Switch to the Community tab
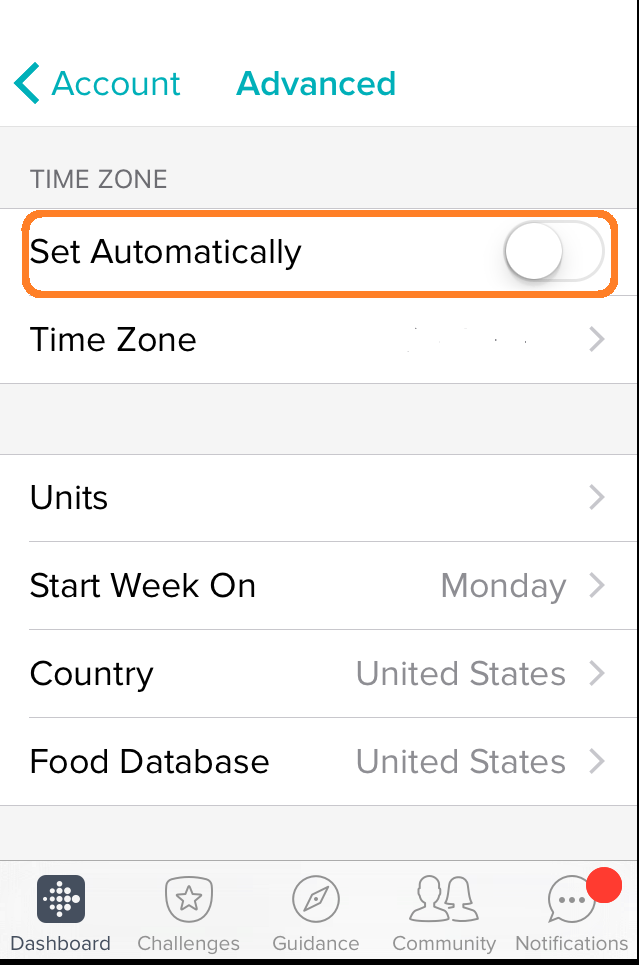This screenshot has width=639, height=965. (444, 913)
